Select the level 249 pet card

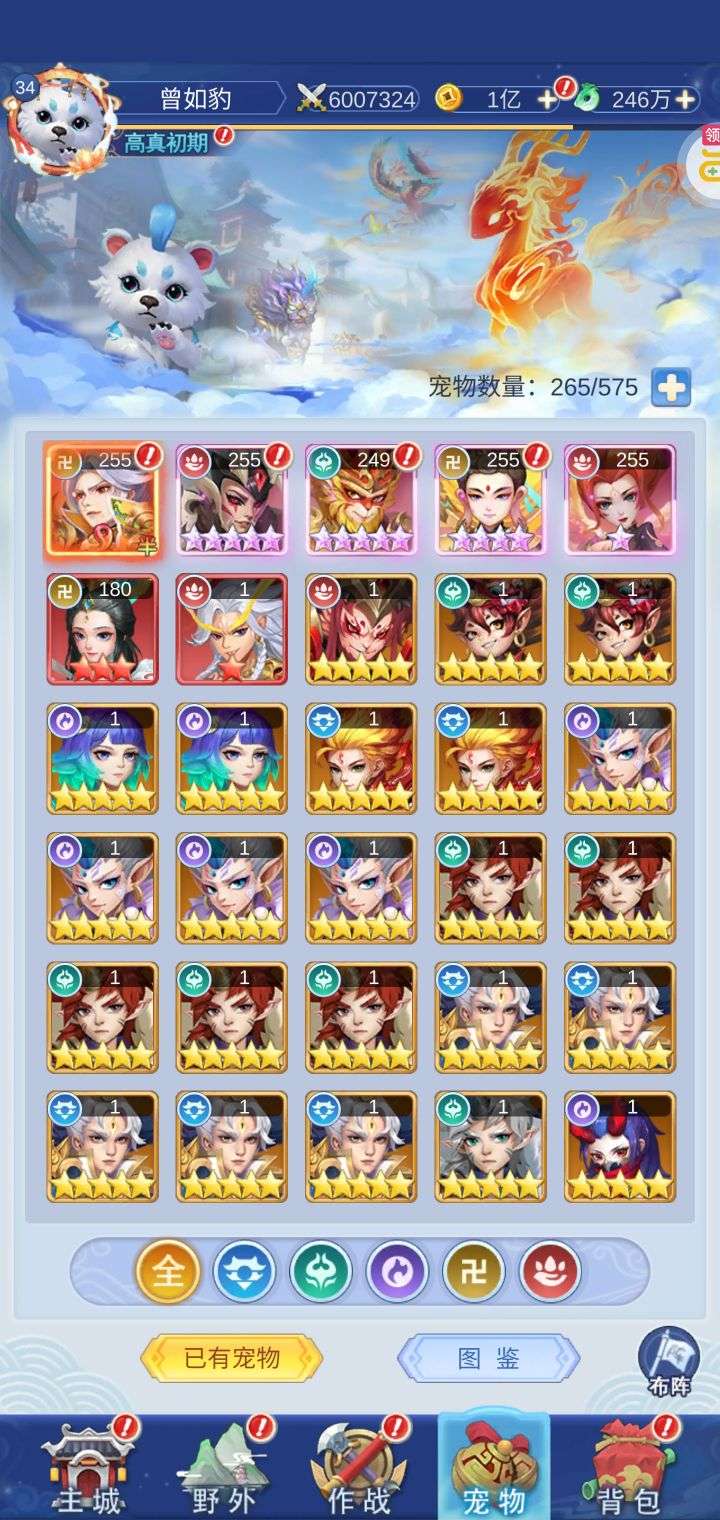(361, 499)
